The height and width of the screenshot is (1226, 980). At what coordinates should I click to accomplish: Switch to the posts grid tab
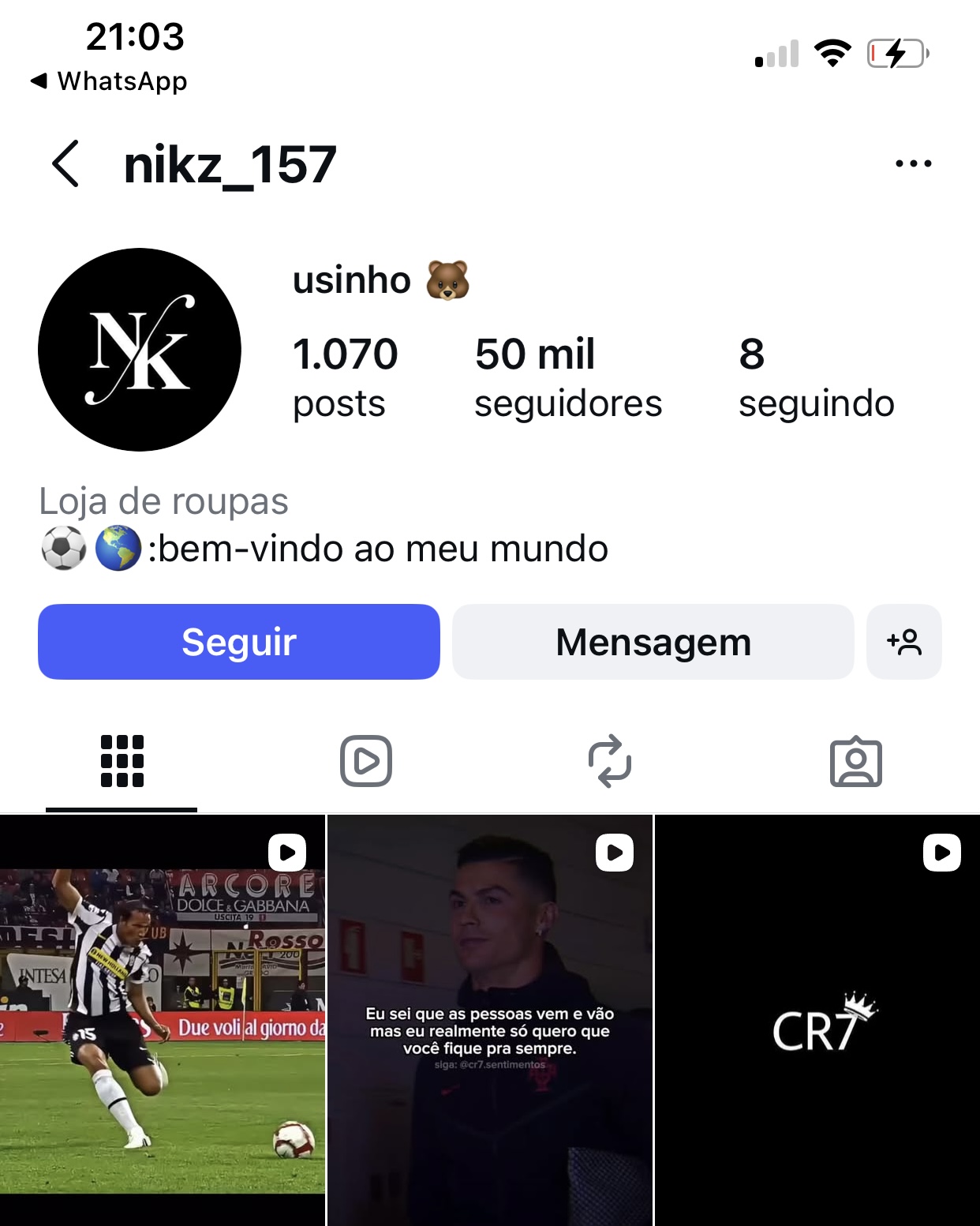pyautogui.click(x=122, y=761)
